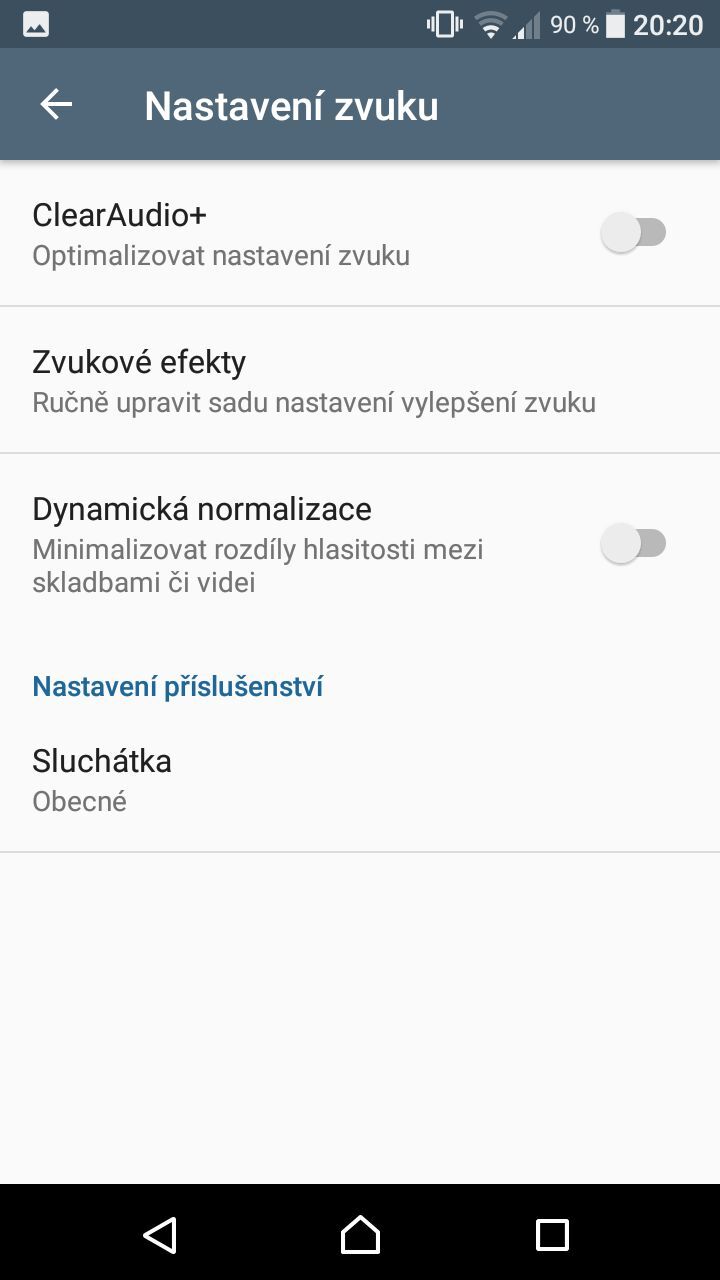Tap the clock showing 20:20
Viewport: 720px width, 1280px height.
click(x=672, y=24)
